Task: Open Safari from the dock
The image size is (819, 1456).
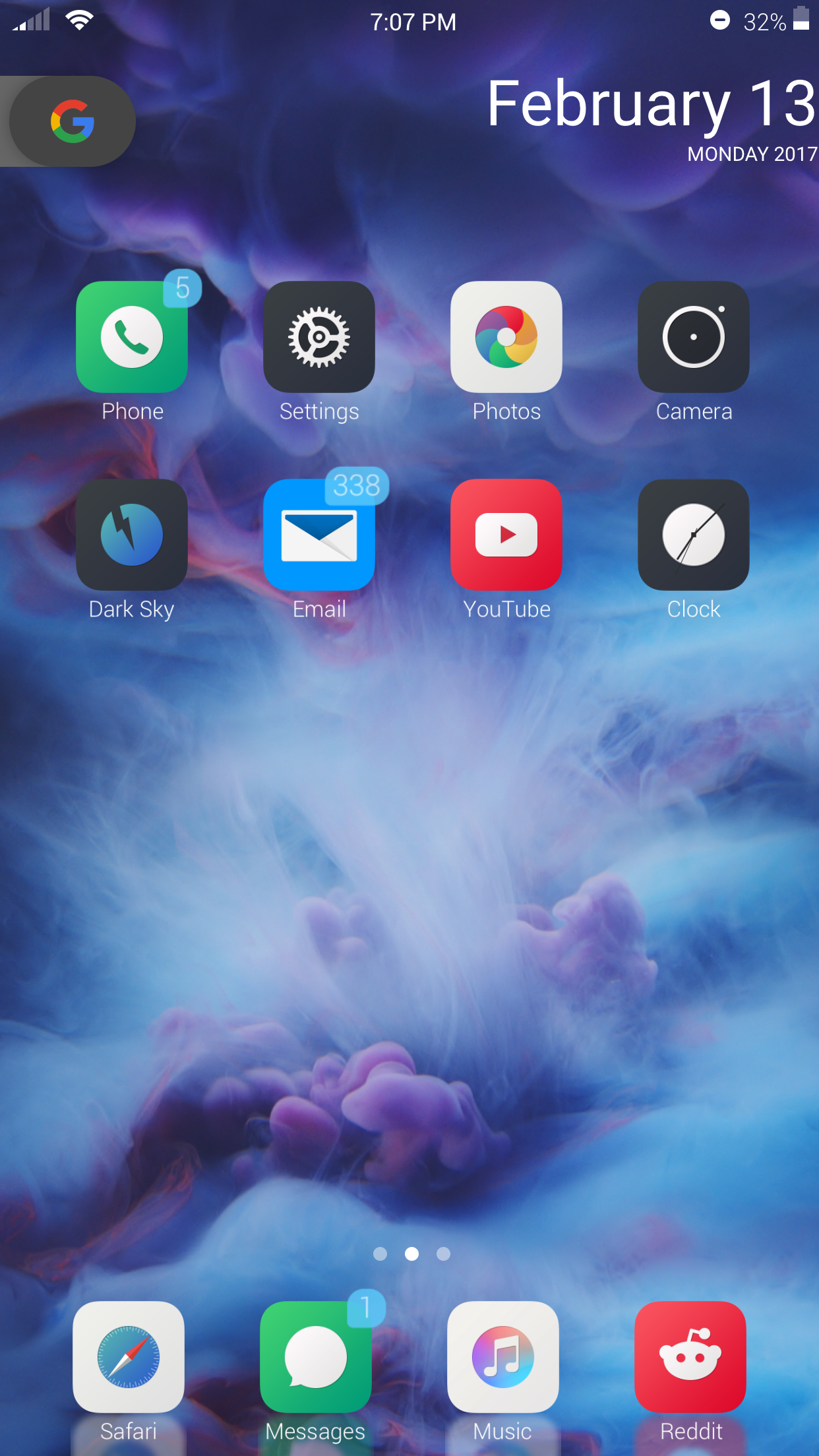Action: (129, 1357)
